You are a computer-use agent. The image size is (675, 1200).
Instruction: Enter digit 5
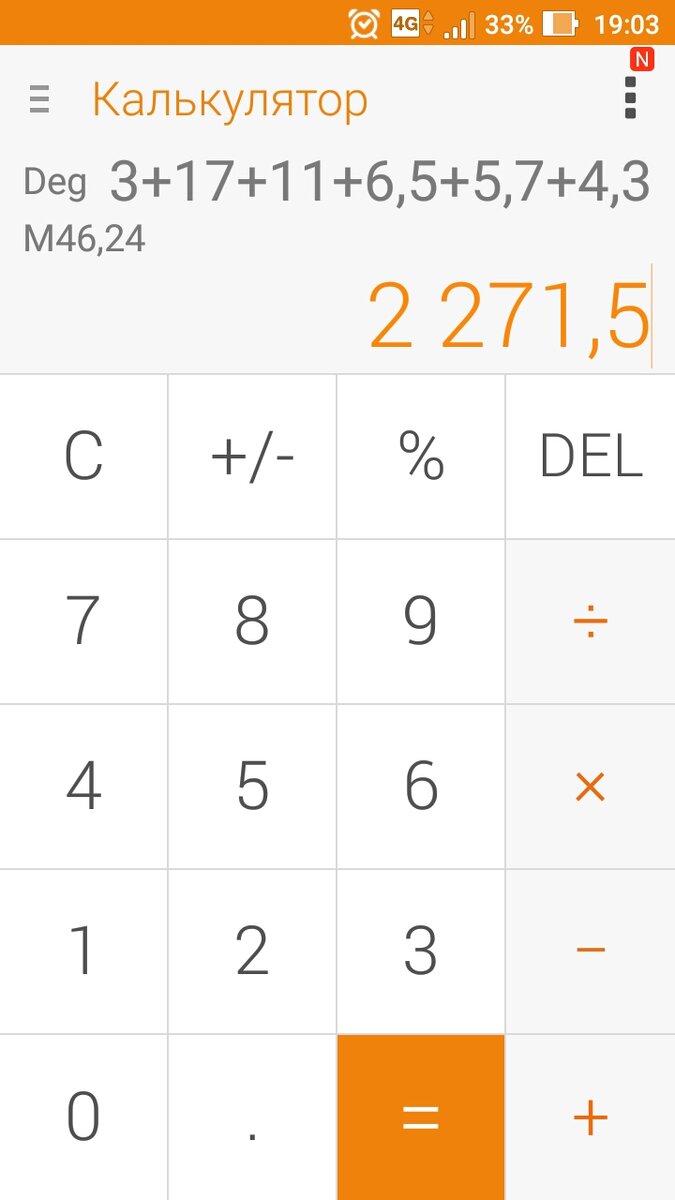click(x=252, y=786)
